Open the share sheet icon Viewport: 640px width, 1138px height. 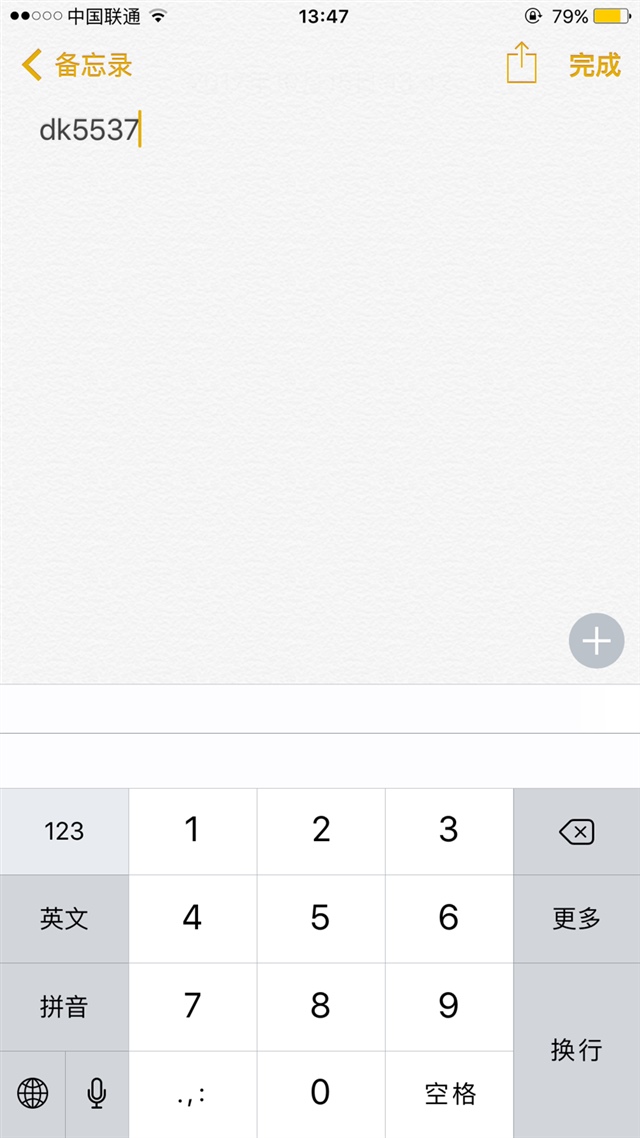click(x=521, y=64)
